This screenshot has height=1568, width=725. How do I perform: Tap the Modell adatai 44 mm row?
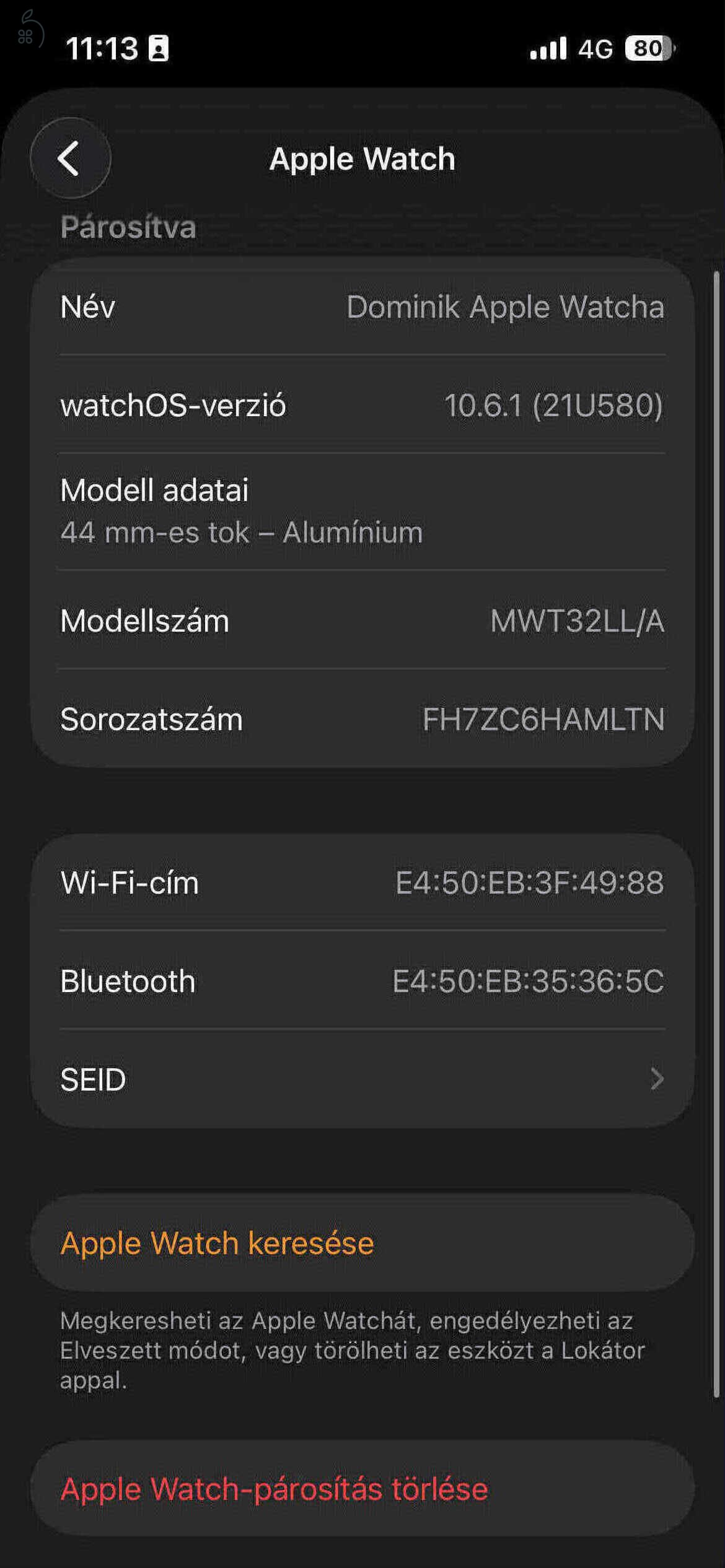362,510
